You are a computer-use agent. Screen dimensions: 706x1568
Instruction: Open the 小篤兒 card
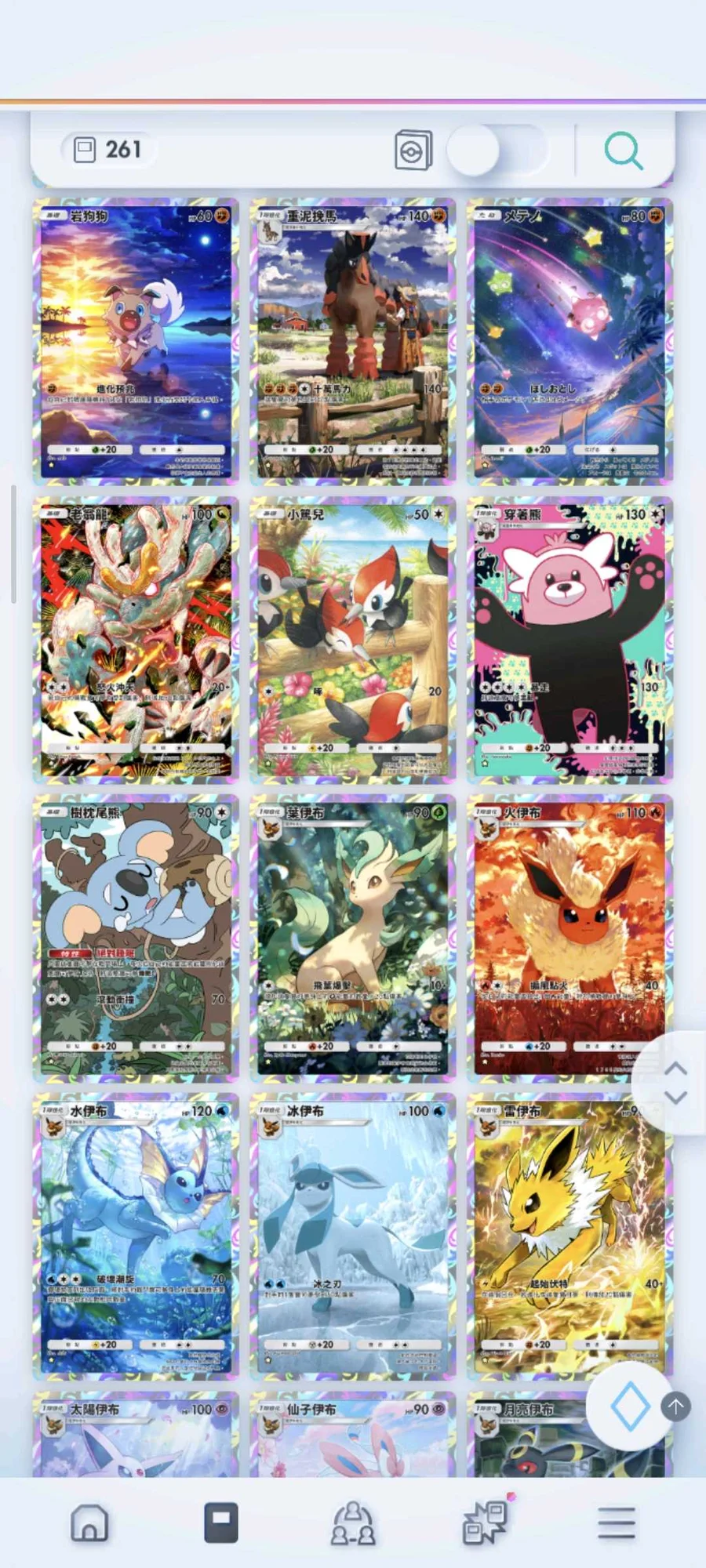click(352, 639)
